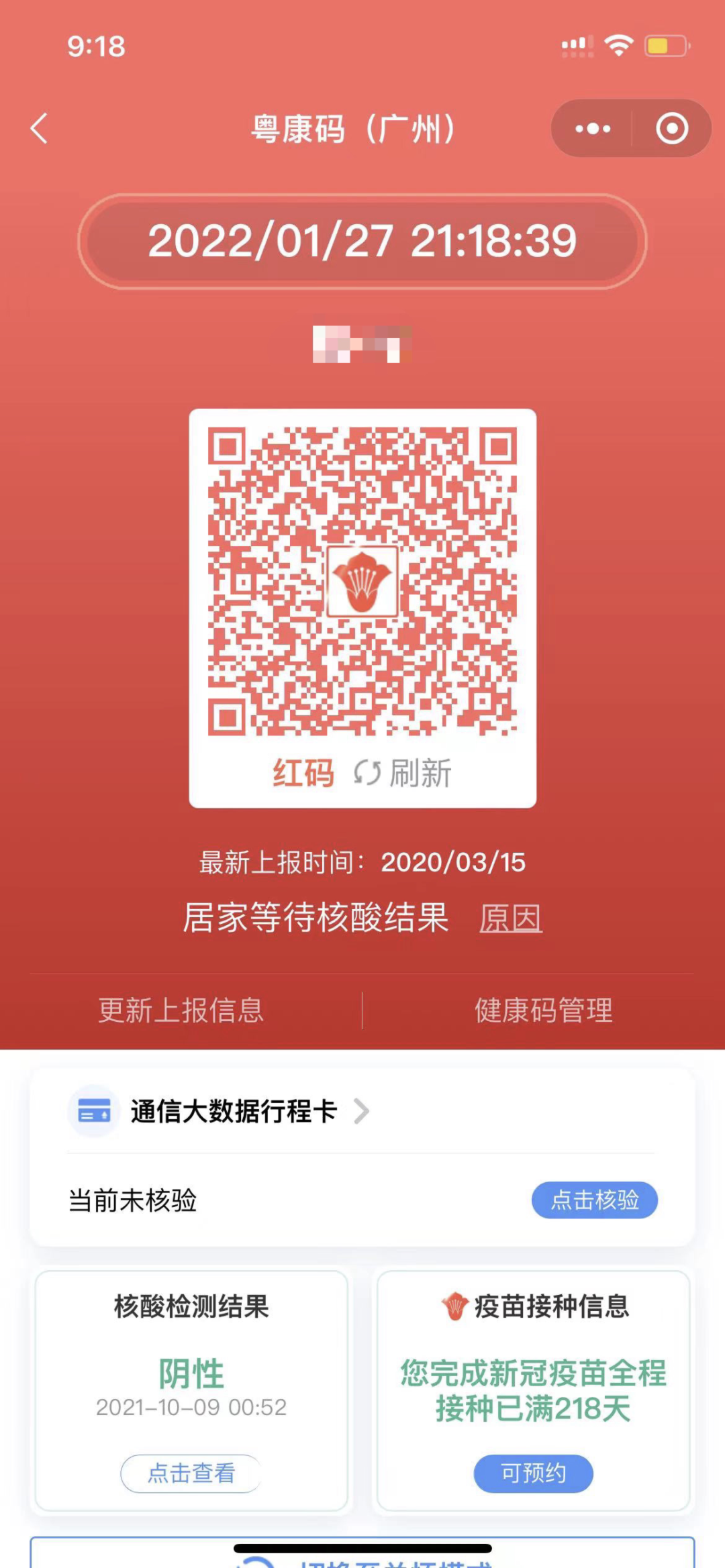Open 健康码管理 health code management
The height and width of the screenshot is (1568, 725).
coord(544,1010)
